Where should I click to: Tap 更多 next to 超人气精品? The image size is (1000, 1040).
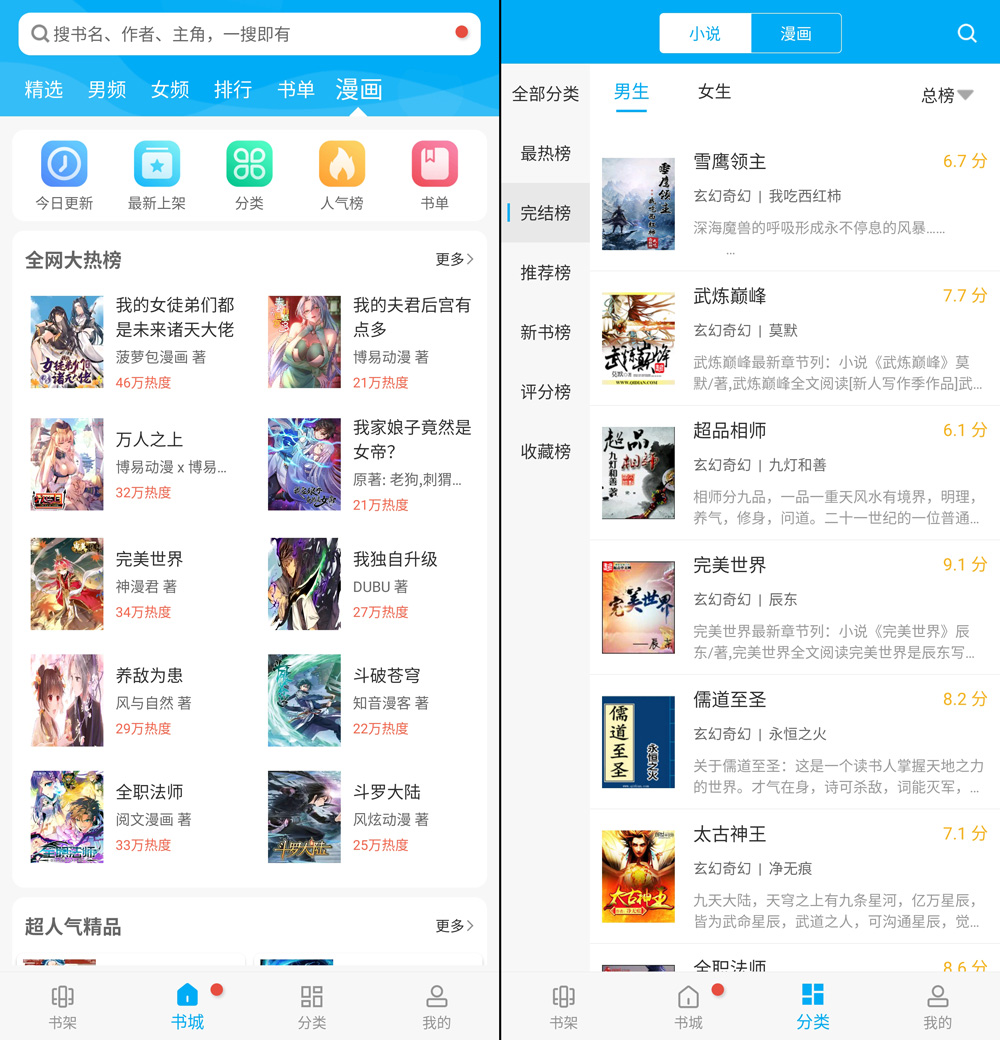click(x=454, y=926)
